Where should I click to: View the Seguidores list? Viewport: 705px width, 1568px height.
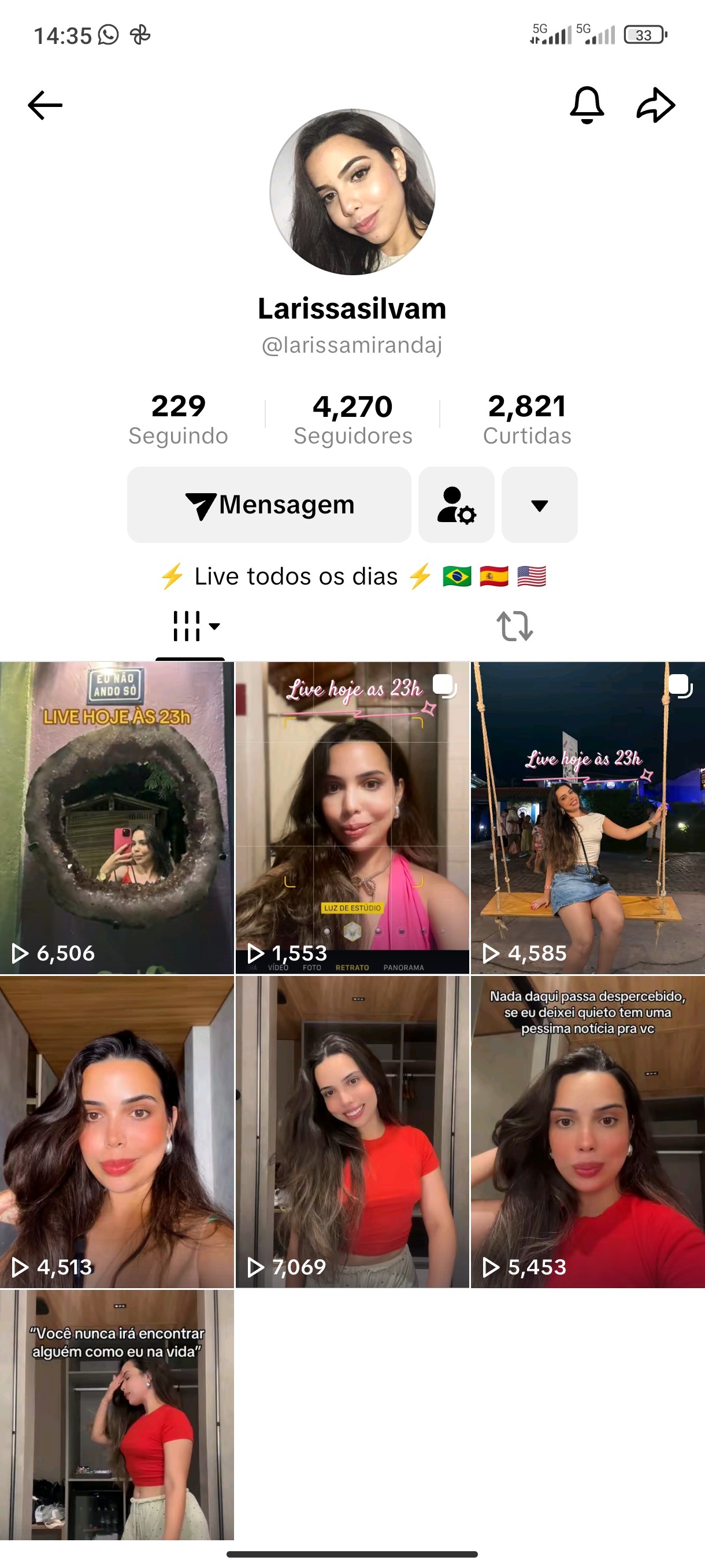pyautogui.click(x=353, y=419)
